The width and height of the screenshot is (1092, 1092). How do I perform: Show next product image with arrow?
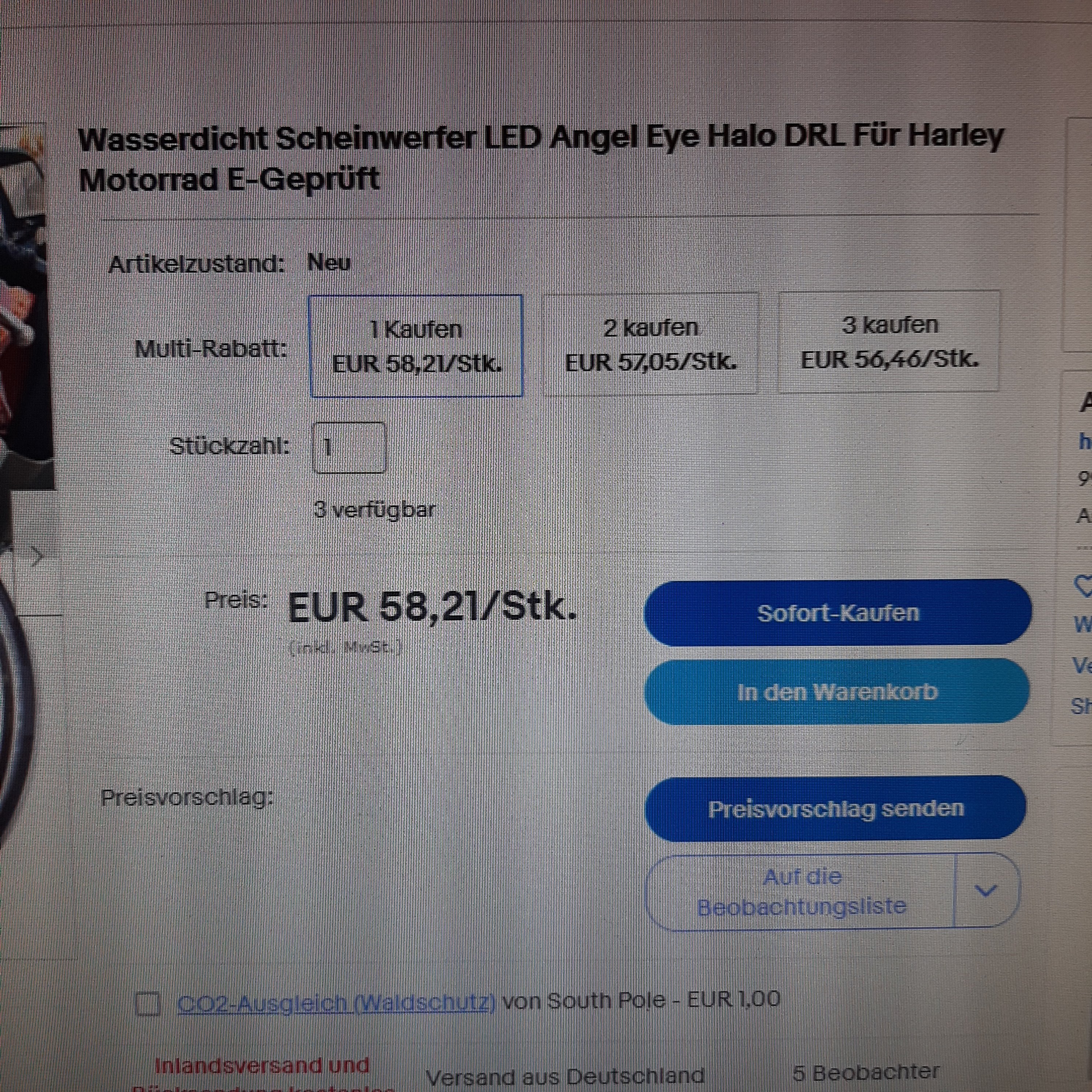tap(37, 557)
